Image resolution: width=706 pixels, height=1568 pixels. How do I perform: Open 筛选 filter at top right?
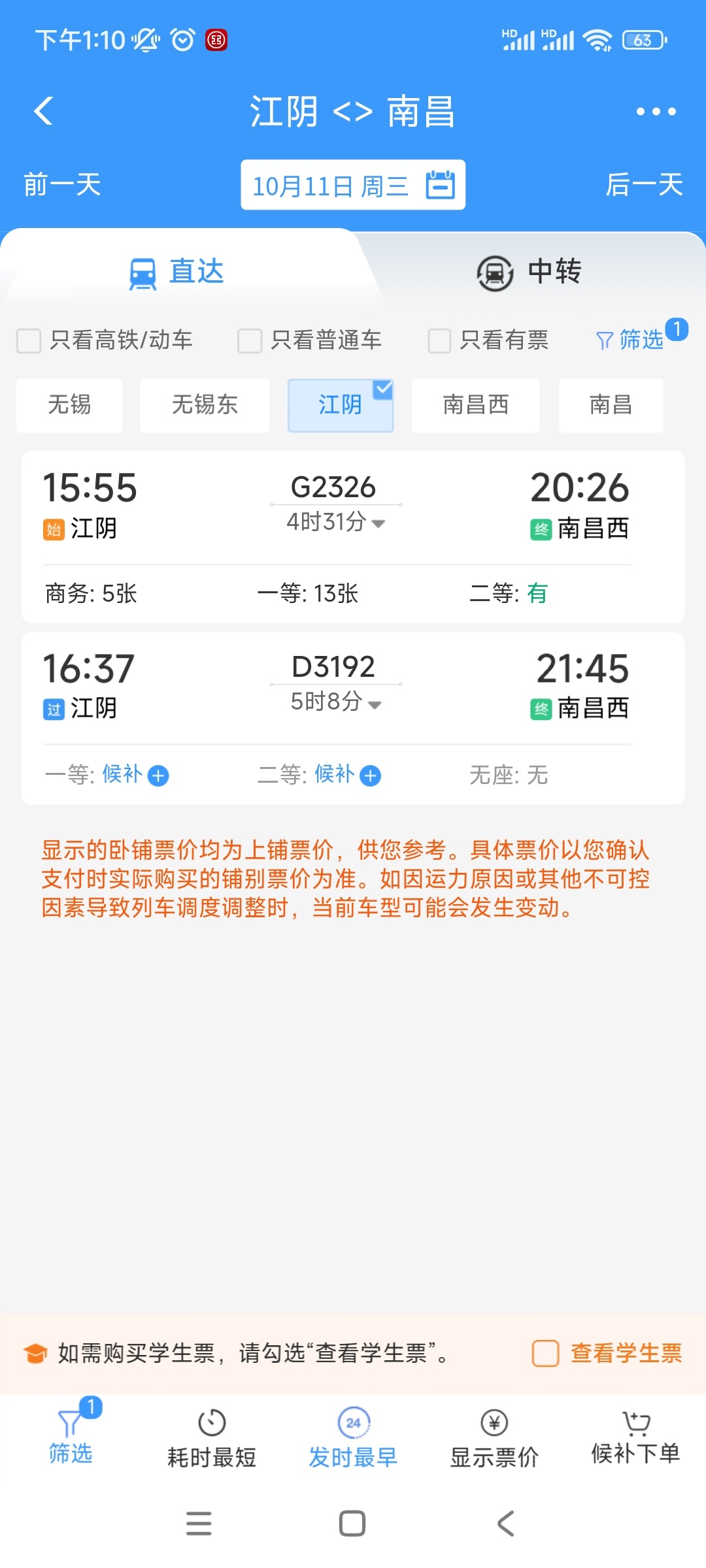click(631, 340)
